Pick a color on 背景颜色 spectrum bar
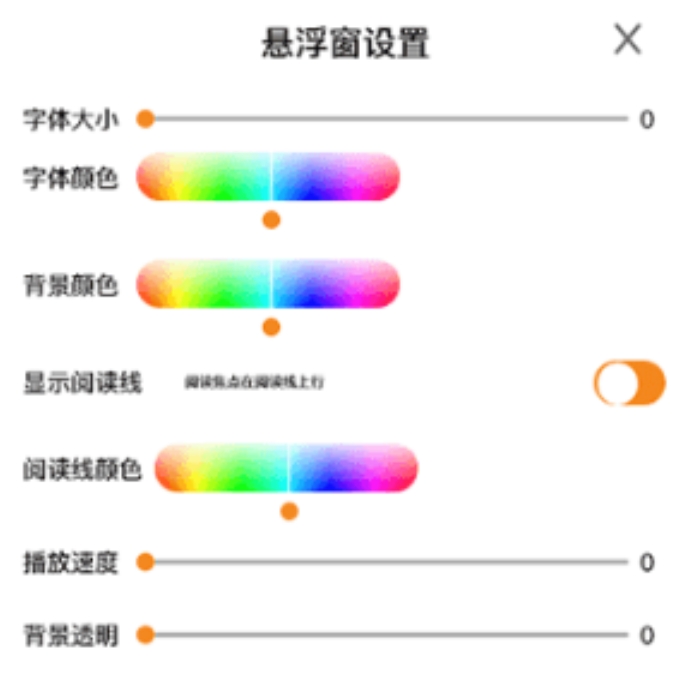Viewport: 689px width, 673px height. point(268,284)
